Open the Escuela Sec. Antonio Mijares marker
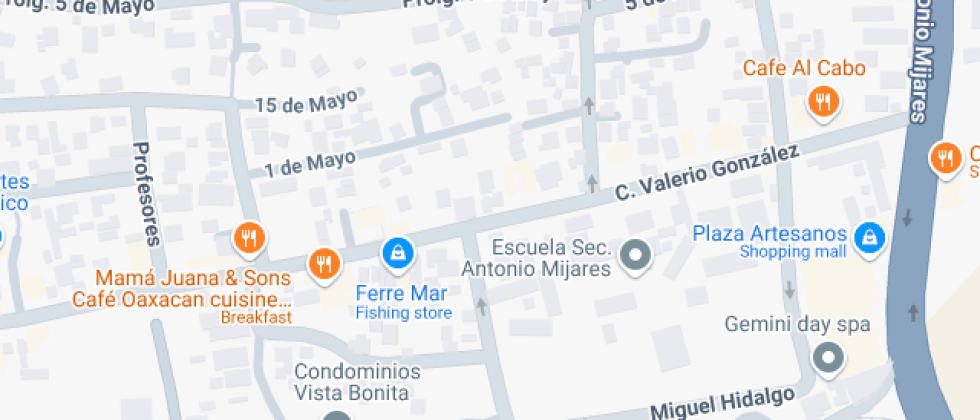This screenshot has width=980, height=420. point(635,256)
